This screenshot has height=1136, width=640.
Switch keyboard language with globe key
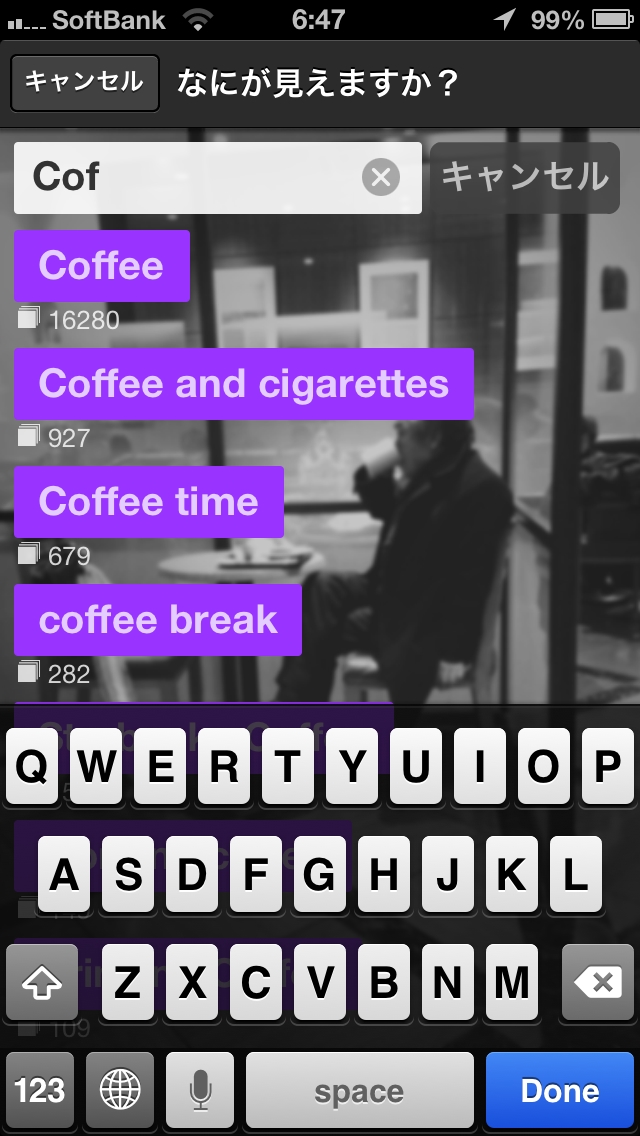(120, 1090)
